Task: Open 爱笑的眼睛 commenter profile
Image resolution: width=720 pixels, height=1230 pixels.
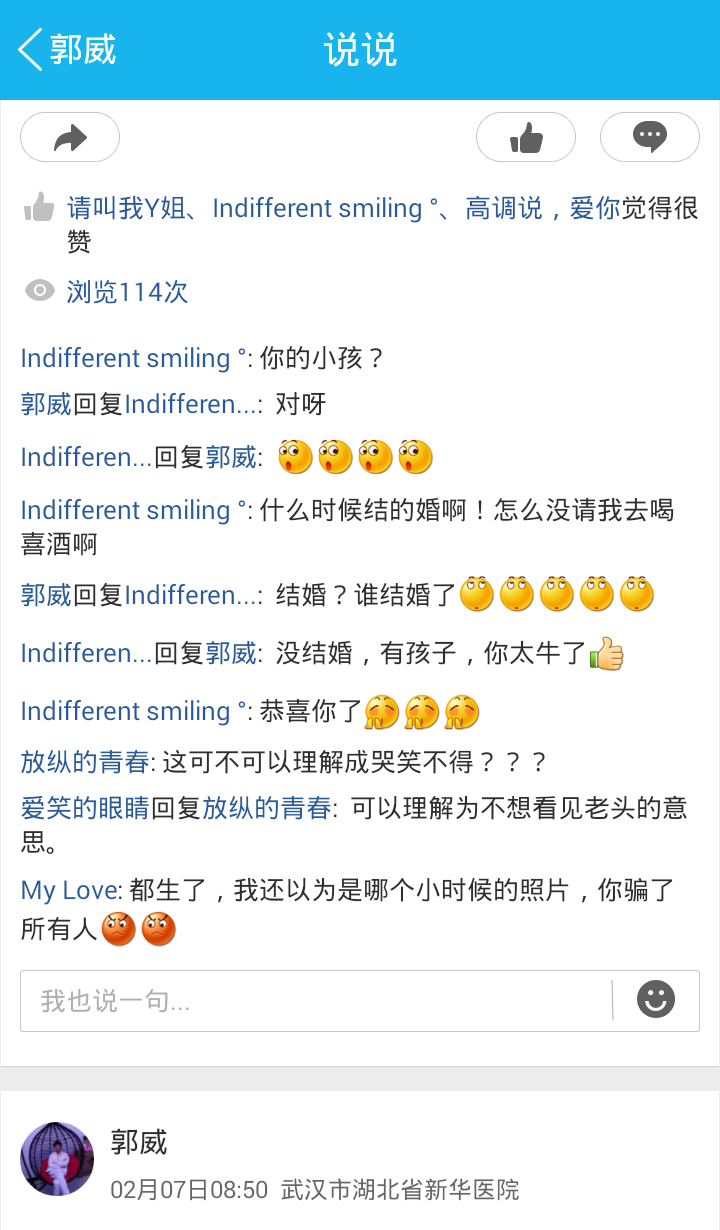Action: (85, 808)
